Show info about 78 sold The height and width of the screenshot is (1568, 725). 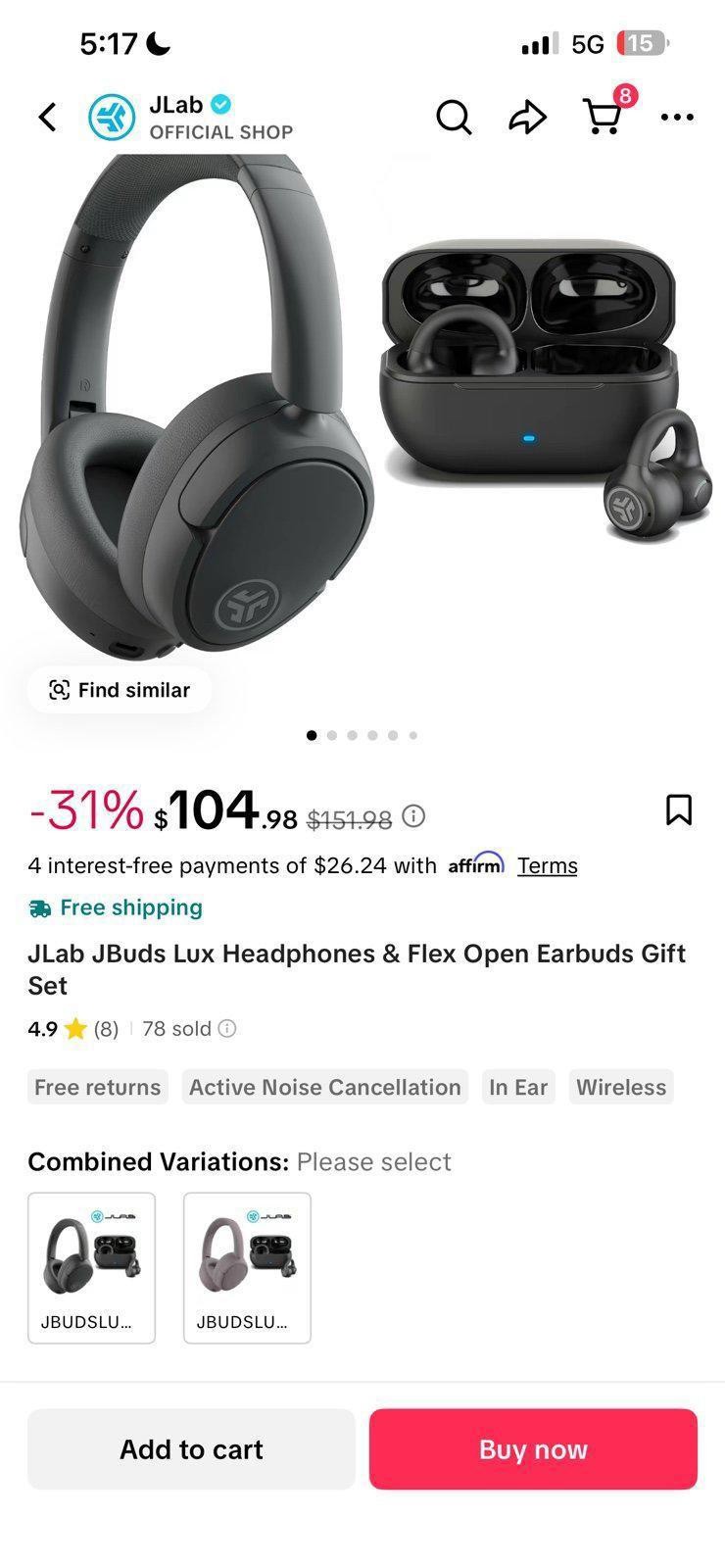tap(227, 1028)
